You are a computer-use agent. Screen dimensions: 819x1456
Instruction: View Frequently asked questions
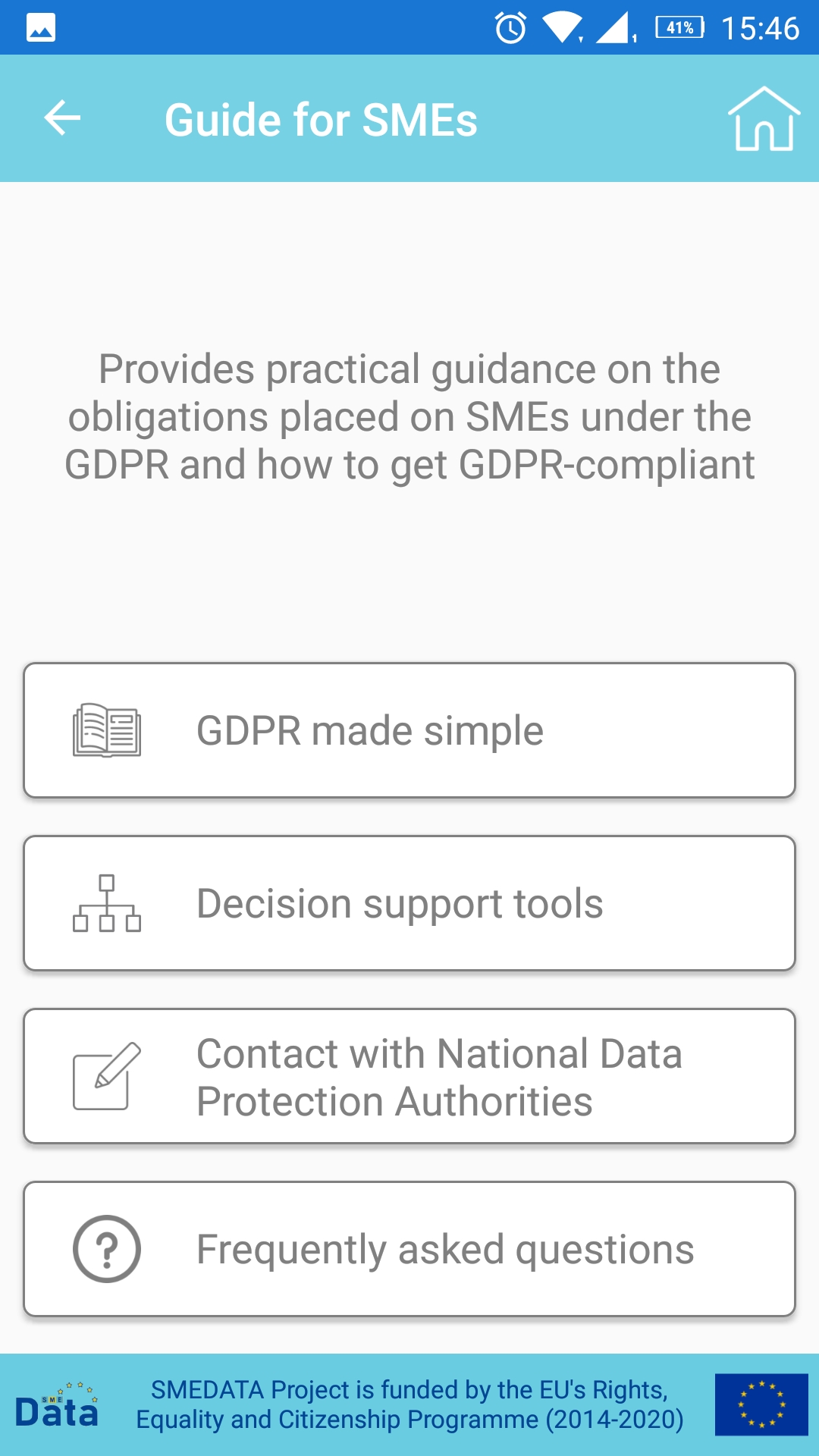409,1249
